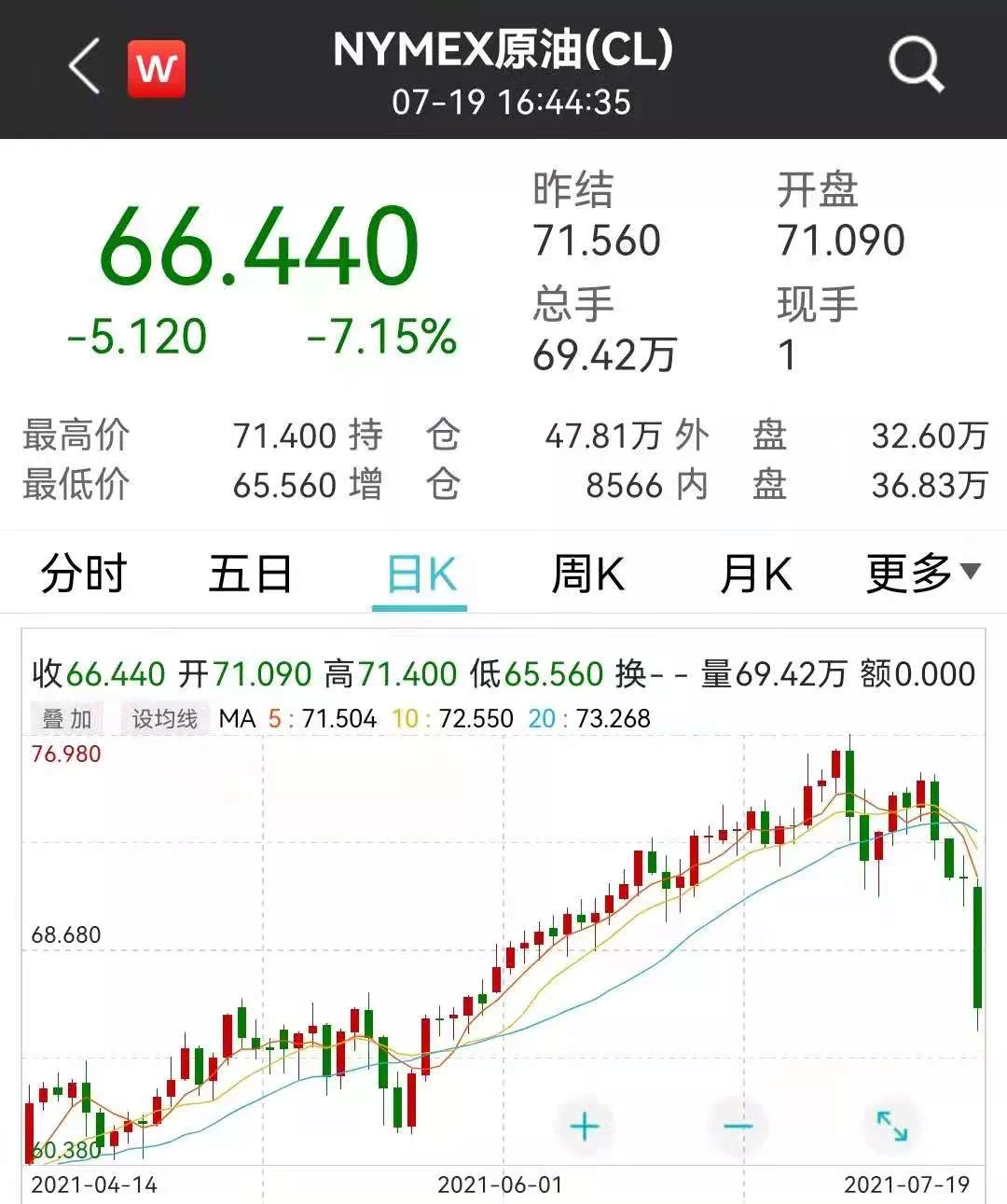This screenshot has height=1204, width=1007.
Task: Zoom out the chart with minus button
Action: pyautogui.click(x=738, y=1127)
